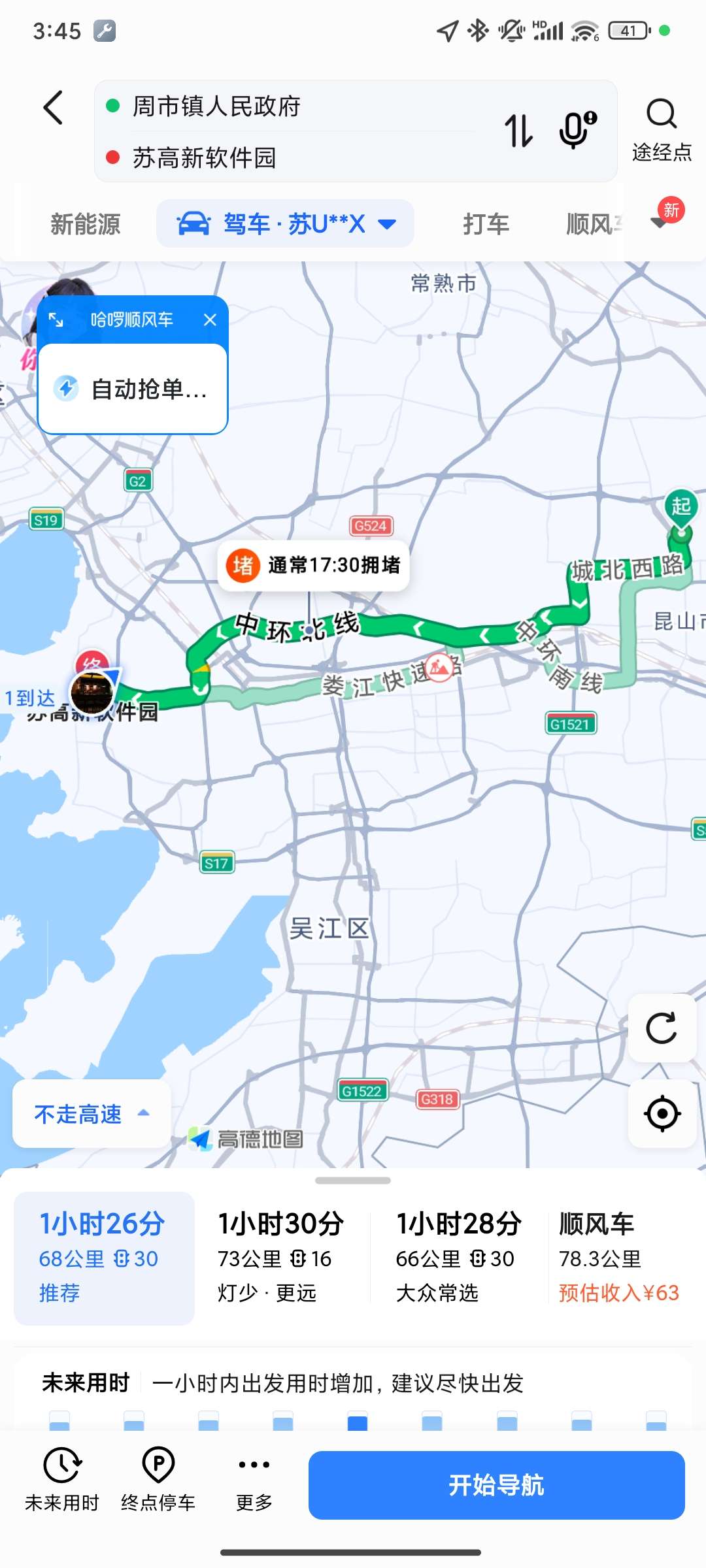
Task: Switch to the 新能源 tab
Action: [x=85, y=224]
